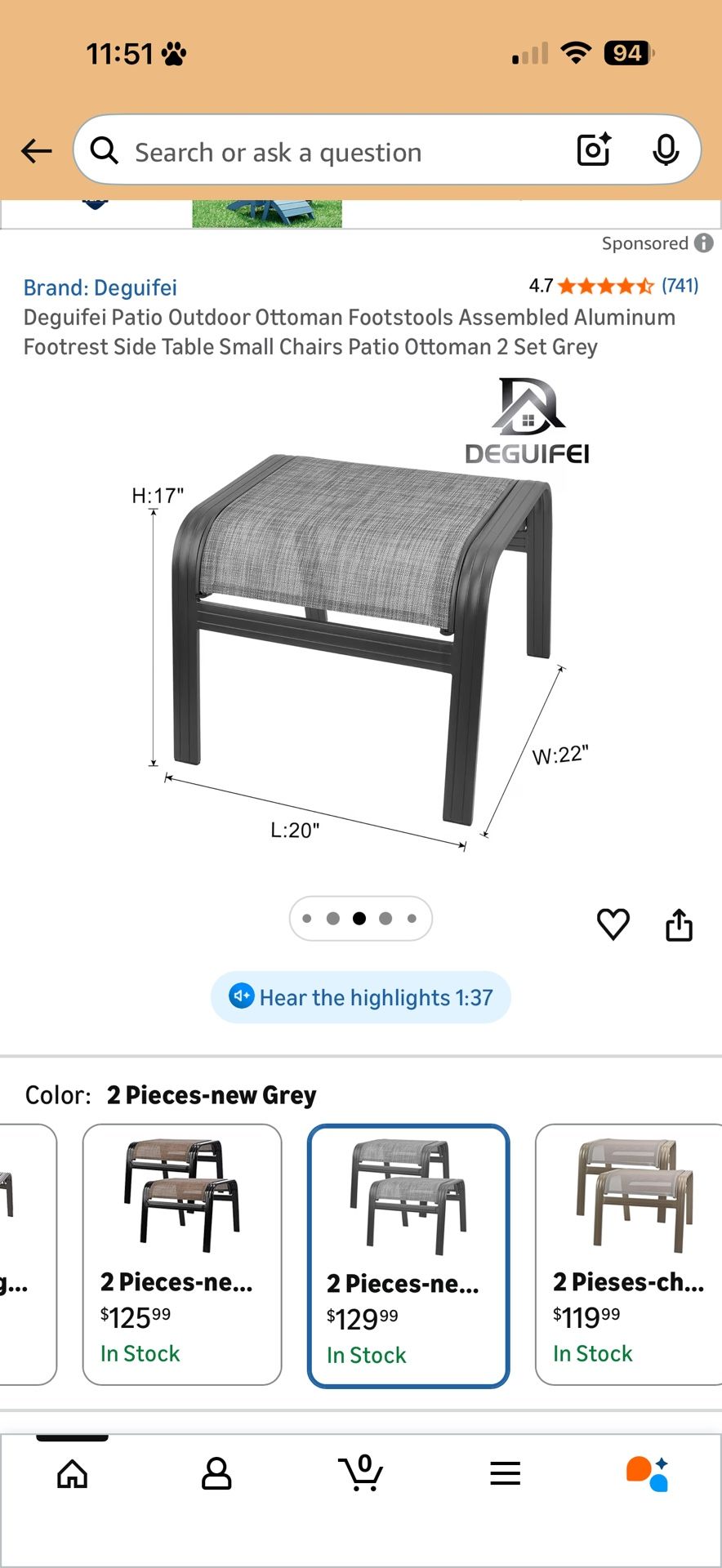Tap the image page indicator dots
Screen dimensions: 722x1568
[x=360, y=919]
